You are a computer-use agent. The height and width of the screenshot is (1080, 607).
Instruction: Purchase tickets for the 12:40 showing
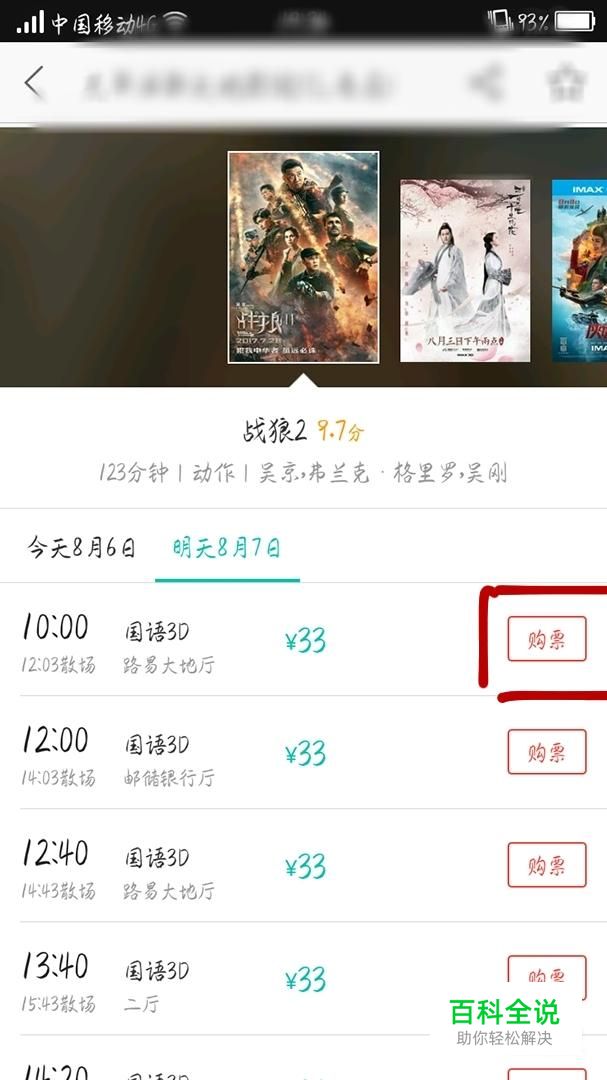pyautogui.click(x=547, y=864)
